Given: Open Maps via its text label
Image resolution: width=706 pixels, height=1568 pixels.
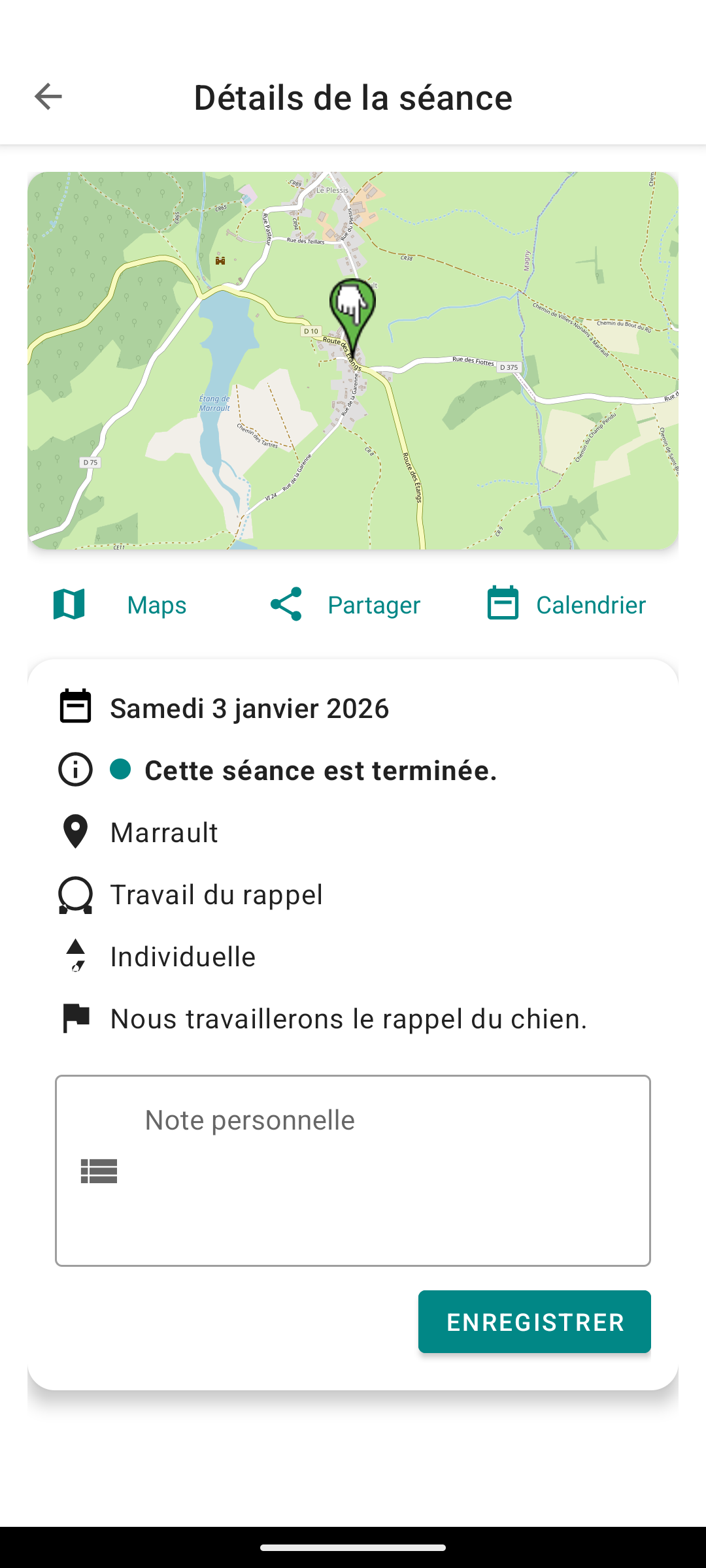Looking at the screenshot, I should (156, 604).
